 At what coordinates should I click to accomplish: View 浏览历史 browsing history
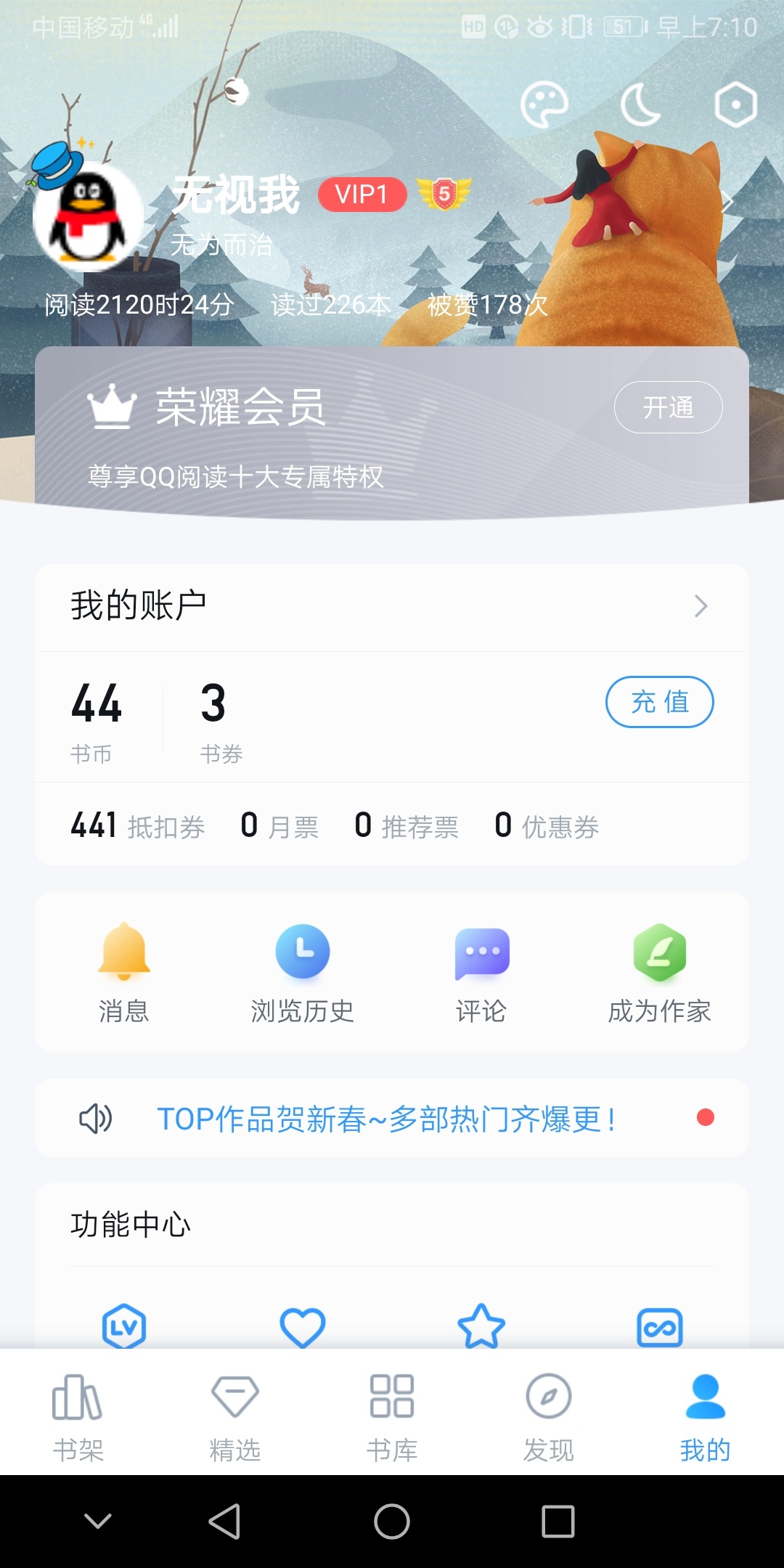(302, 973)
